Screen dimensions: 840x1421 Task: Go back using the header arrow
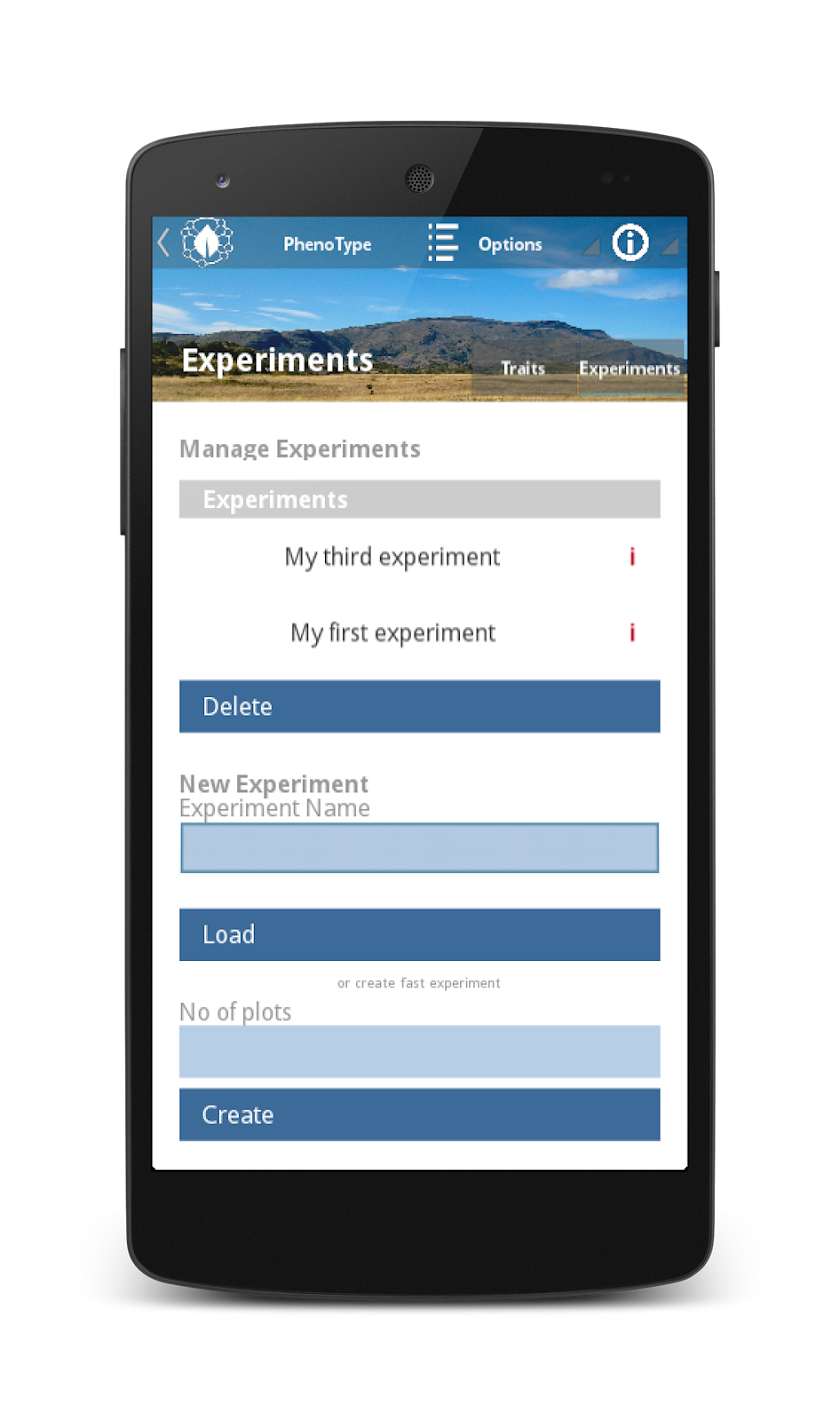pos(164,243)
